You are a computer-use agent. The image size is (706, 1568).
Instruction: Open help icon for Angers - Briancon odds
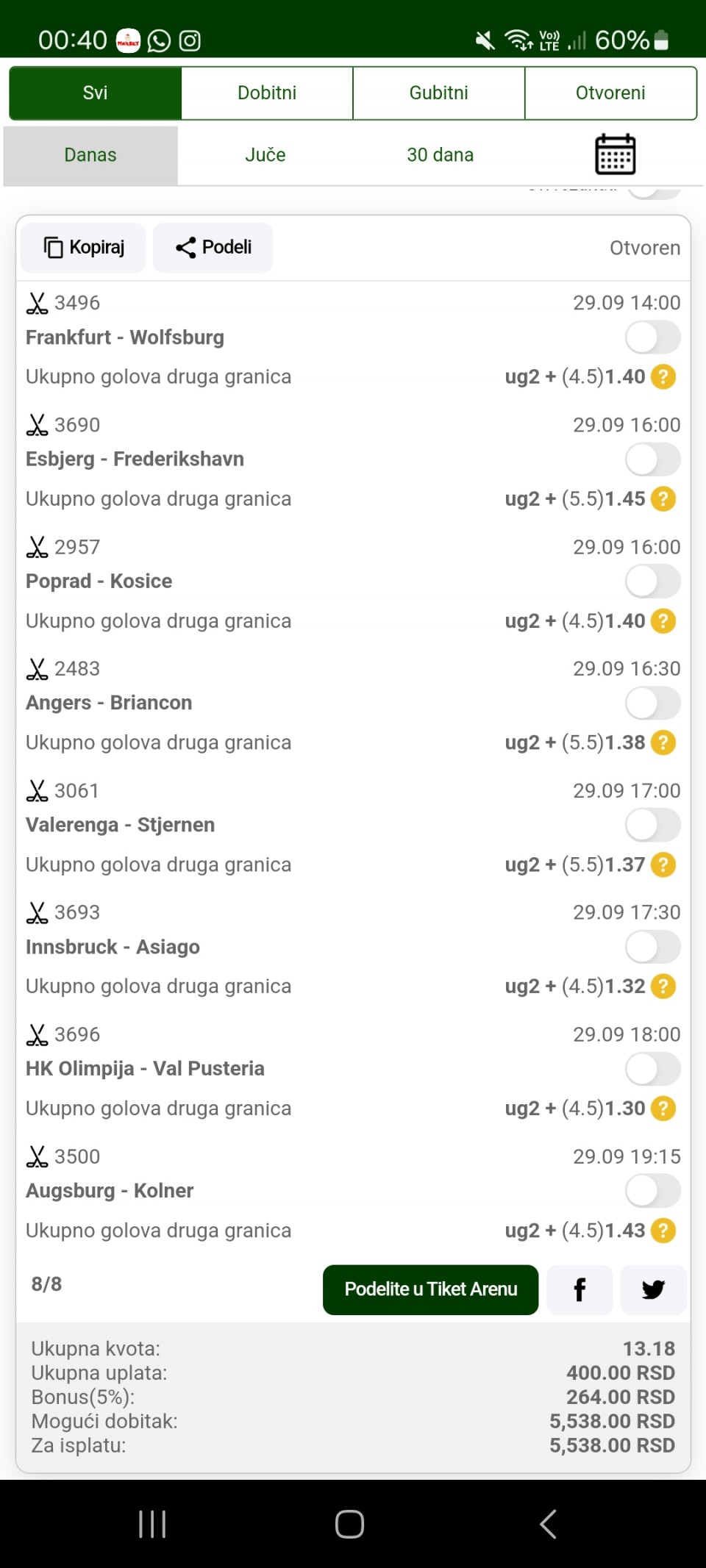point(663,742)
